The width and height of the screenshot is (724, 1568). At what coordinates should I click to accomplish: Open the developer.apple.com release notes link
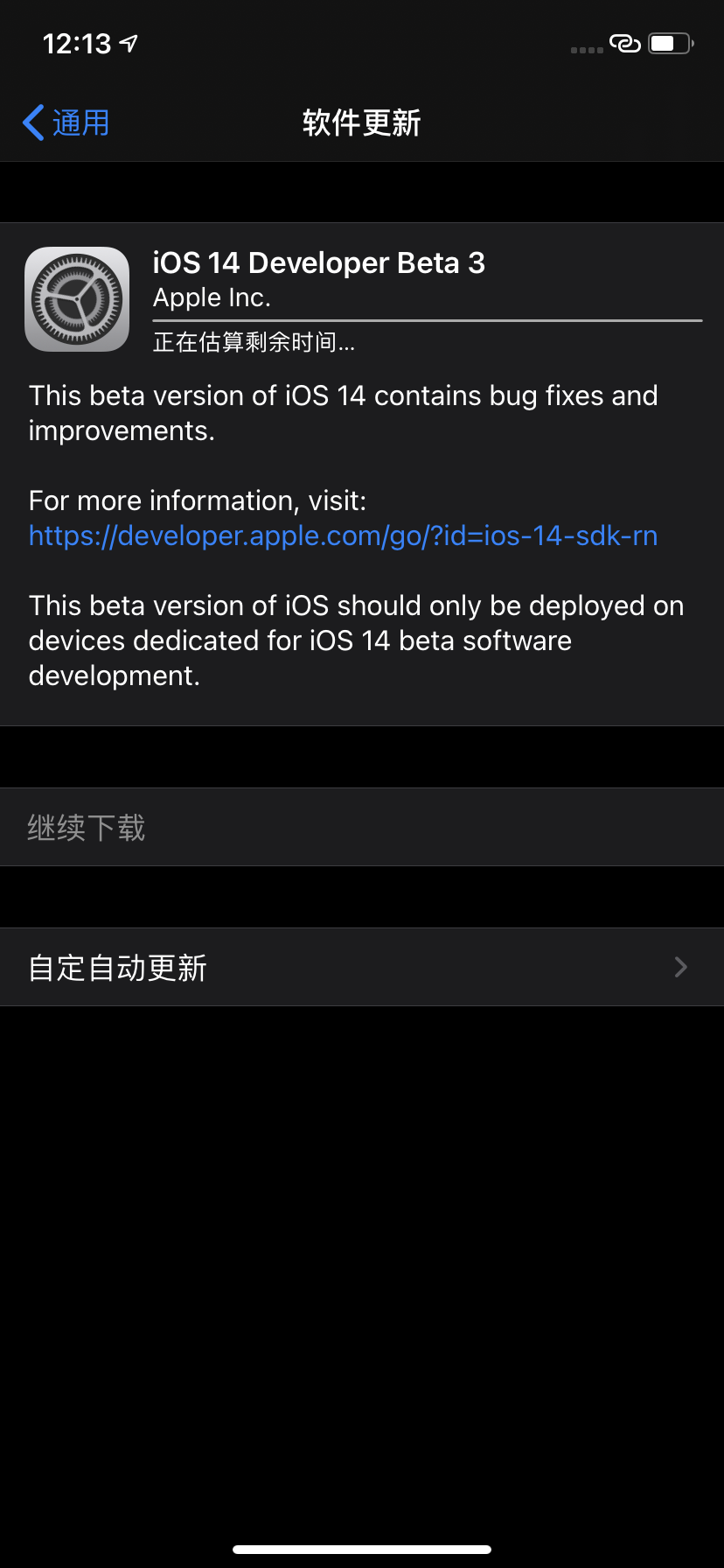(343, 535)
